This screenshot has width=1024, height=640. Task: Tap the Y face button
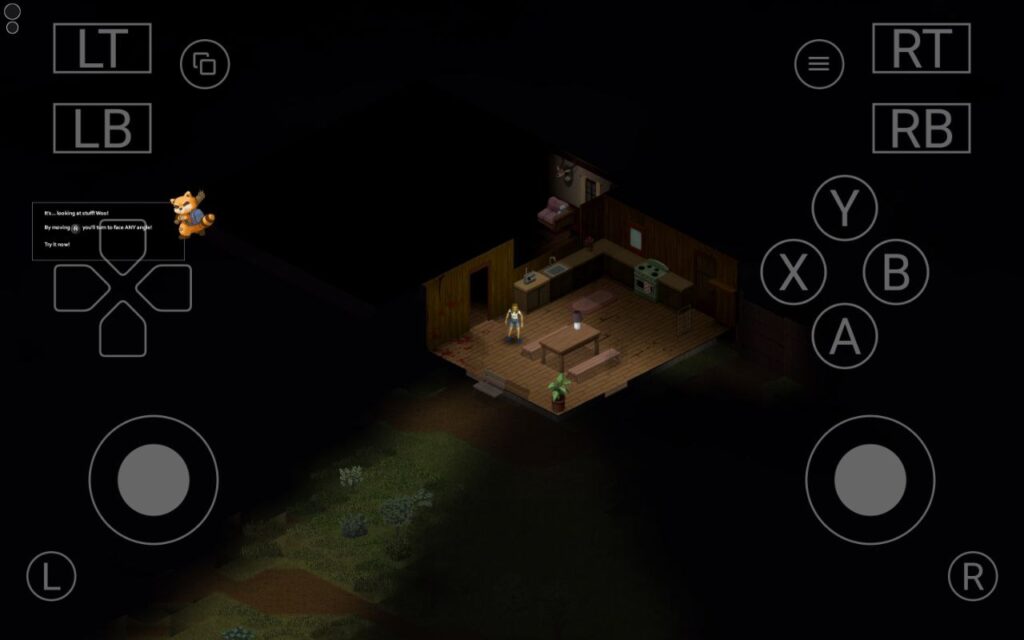click(844, 209)
